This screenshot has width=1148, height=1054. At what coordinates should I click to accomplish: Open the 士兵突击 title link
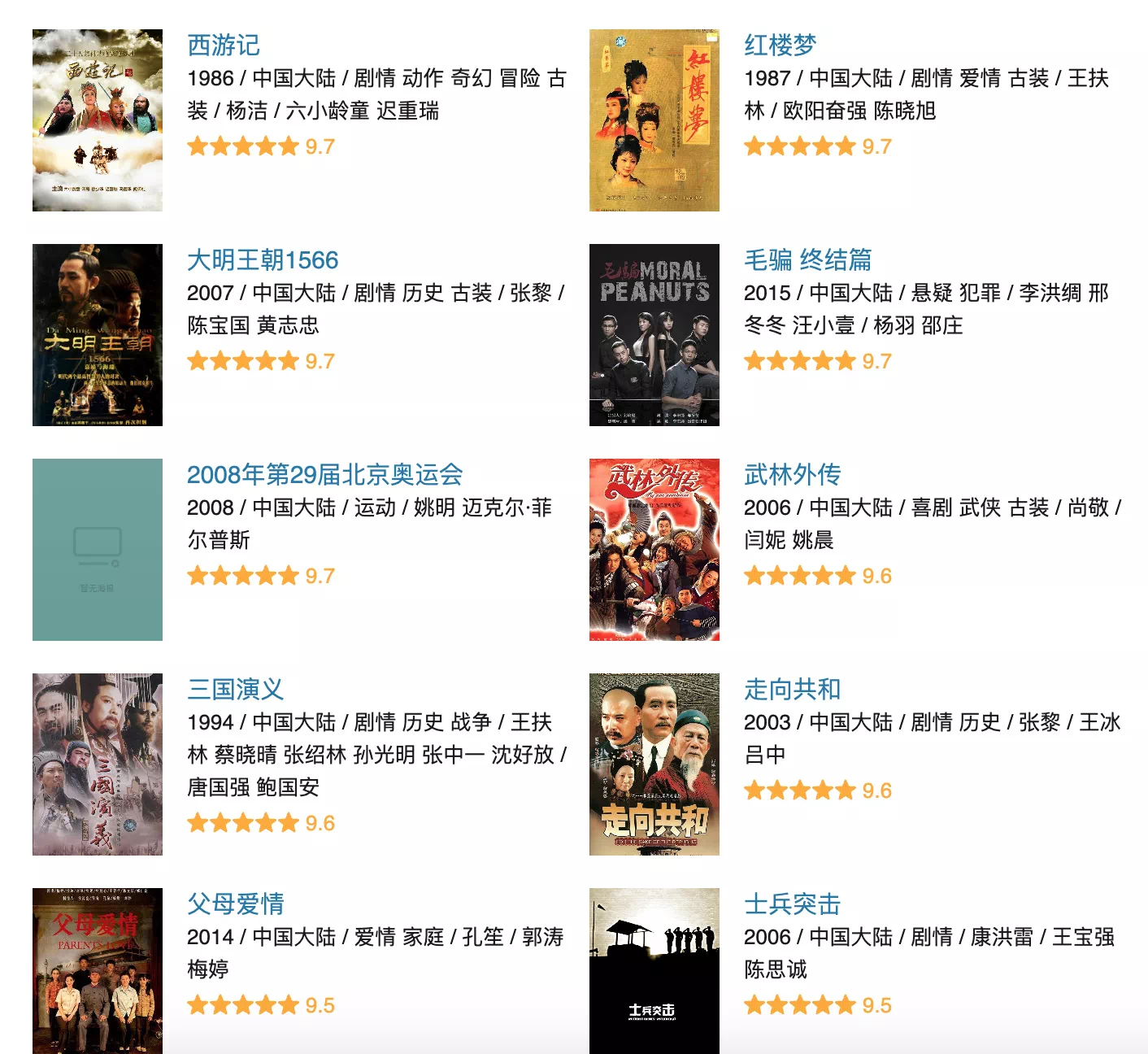click(792, 904)
